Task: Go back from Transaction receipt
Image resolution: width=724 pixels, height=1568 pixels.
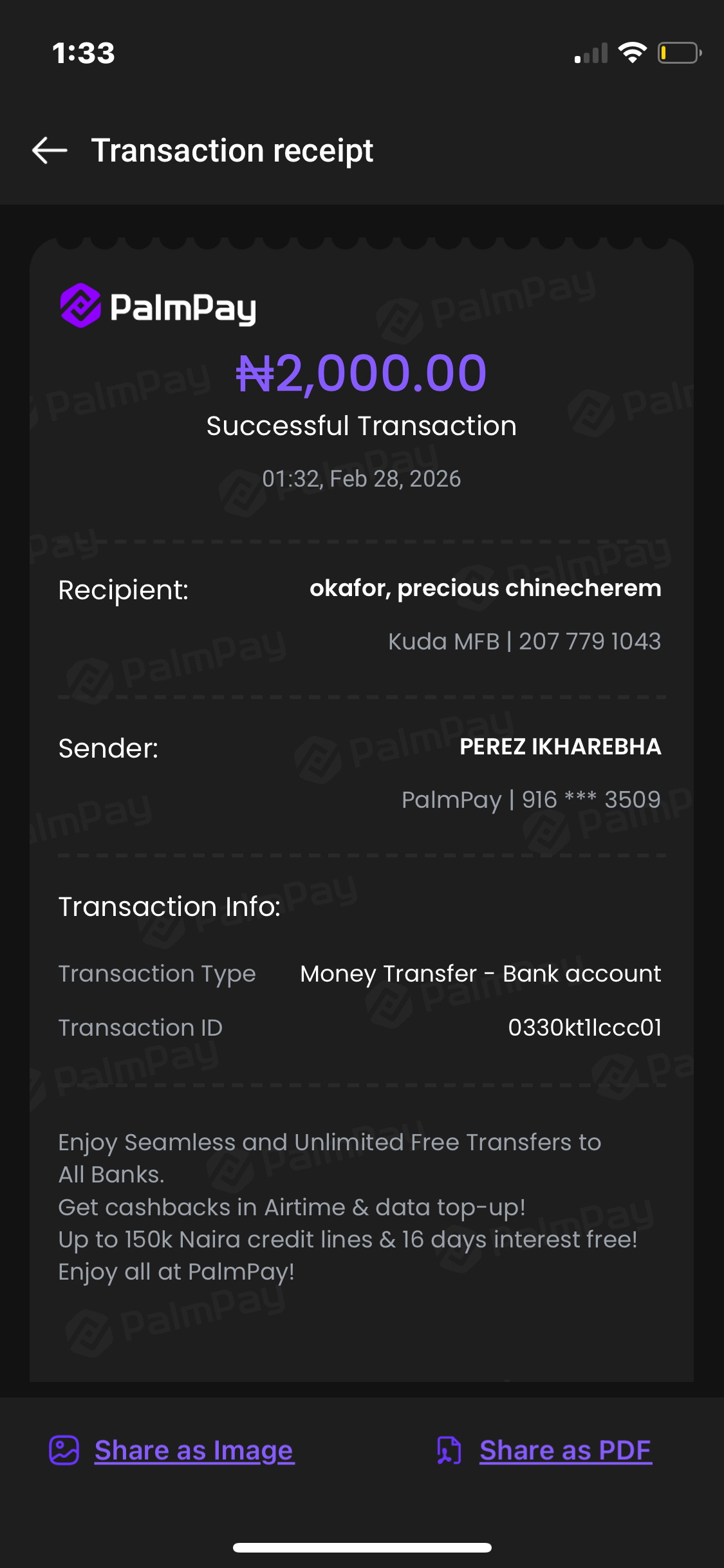Action: (50, 151)
